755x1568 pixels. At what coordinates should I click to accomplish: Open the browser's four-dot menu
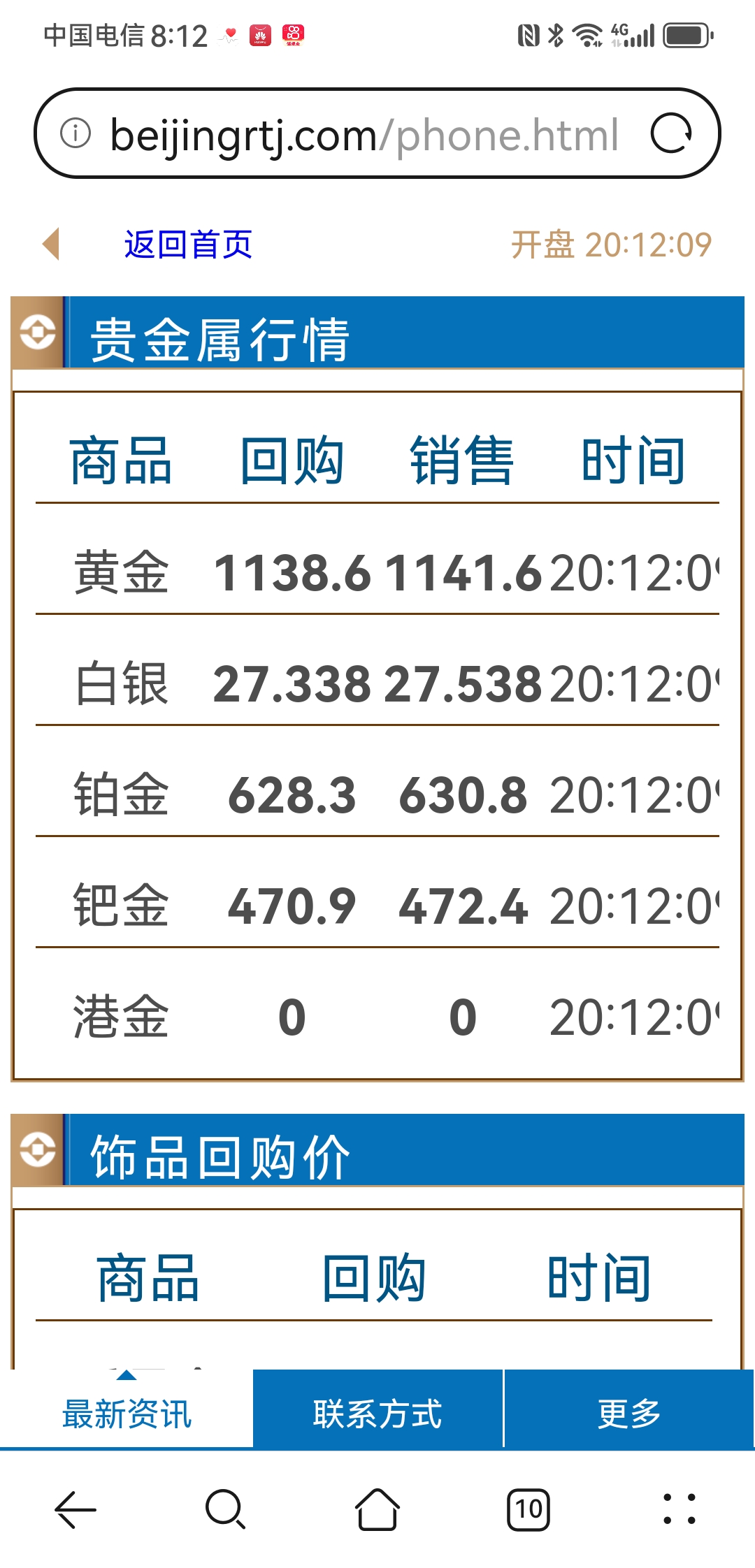tap(679, 1509)
